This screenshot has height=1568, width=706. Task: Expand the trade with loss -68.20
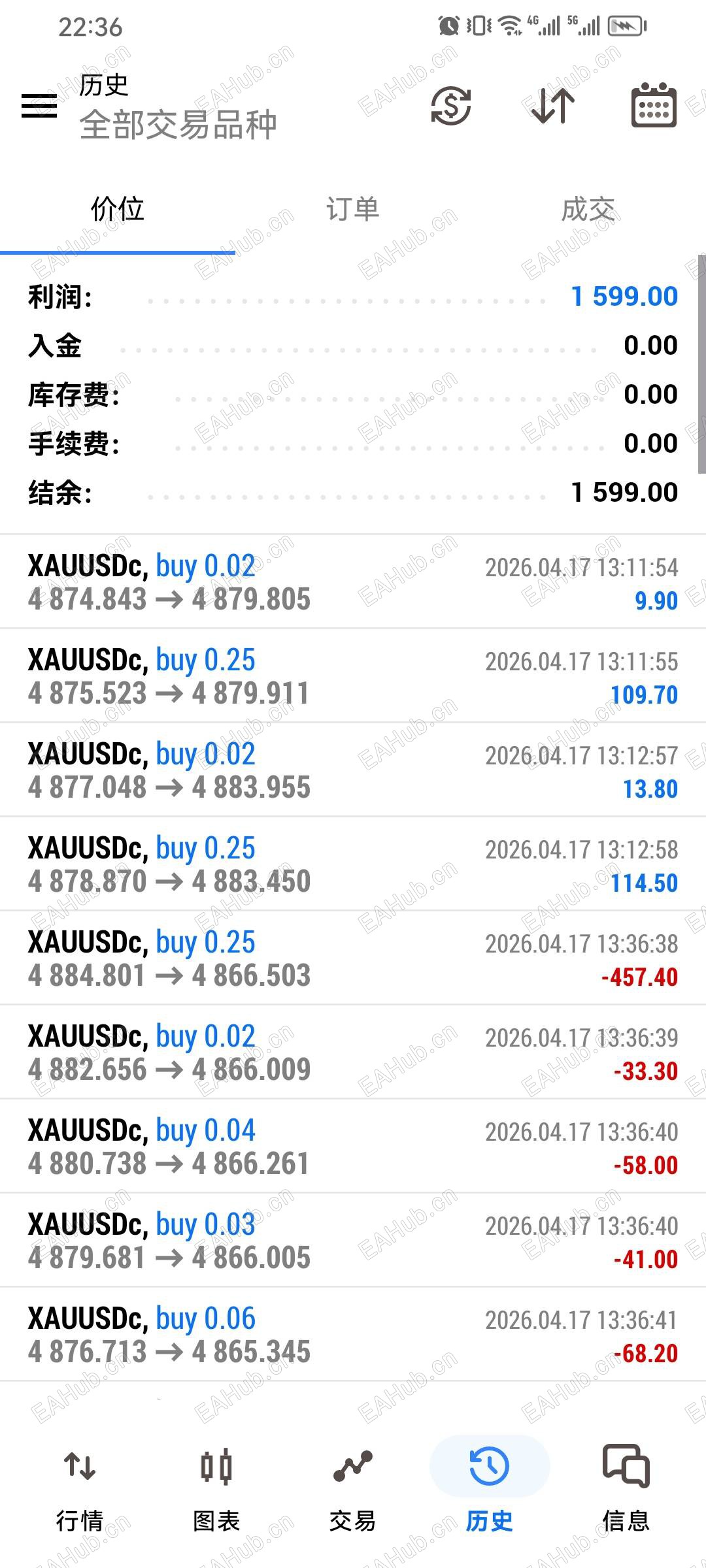pyautogui.click(x=352, y=1335)
